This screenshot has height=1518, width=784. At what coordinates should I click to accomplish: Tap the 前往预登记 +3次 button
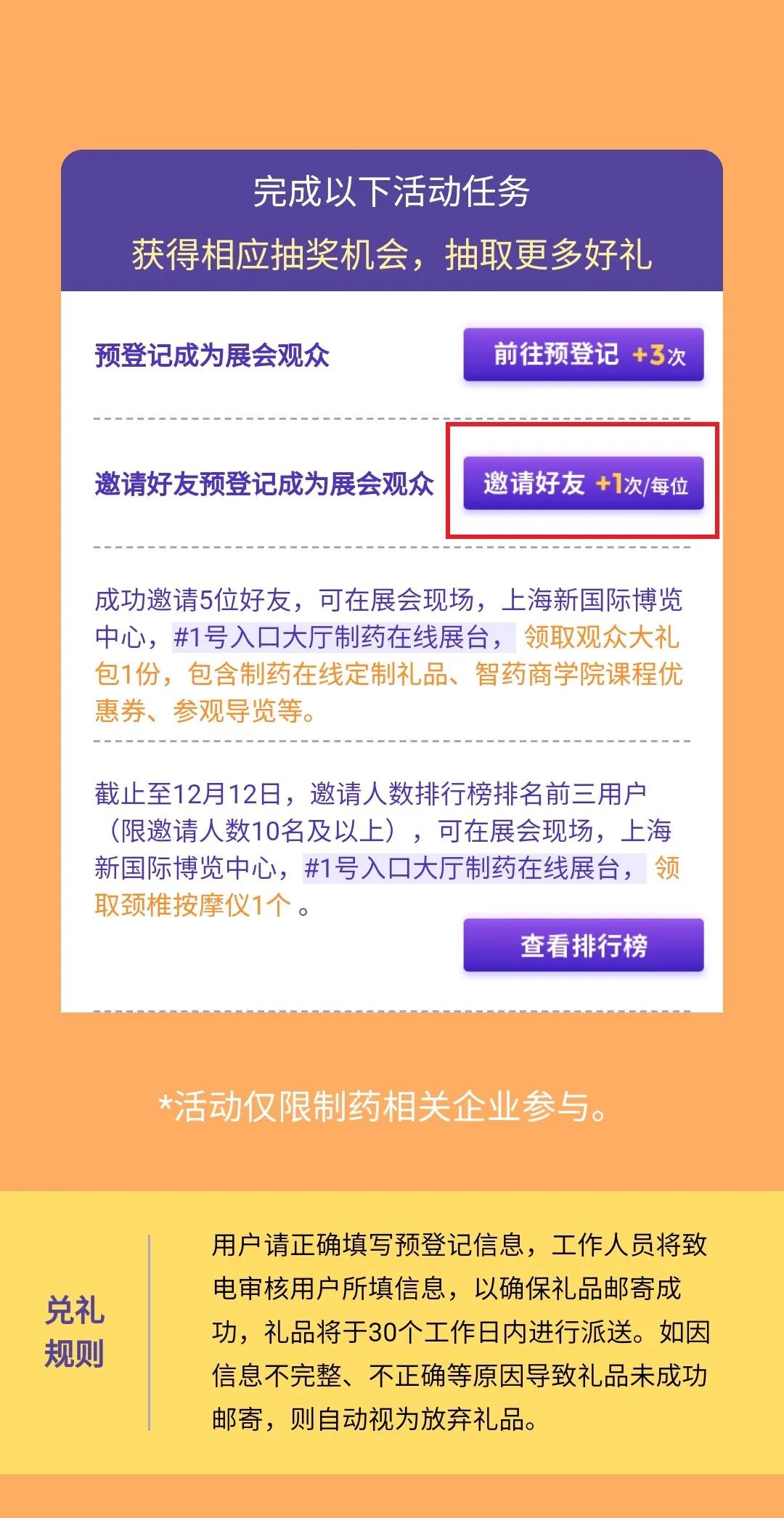584,354
